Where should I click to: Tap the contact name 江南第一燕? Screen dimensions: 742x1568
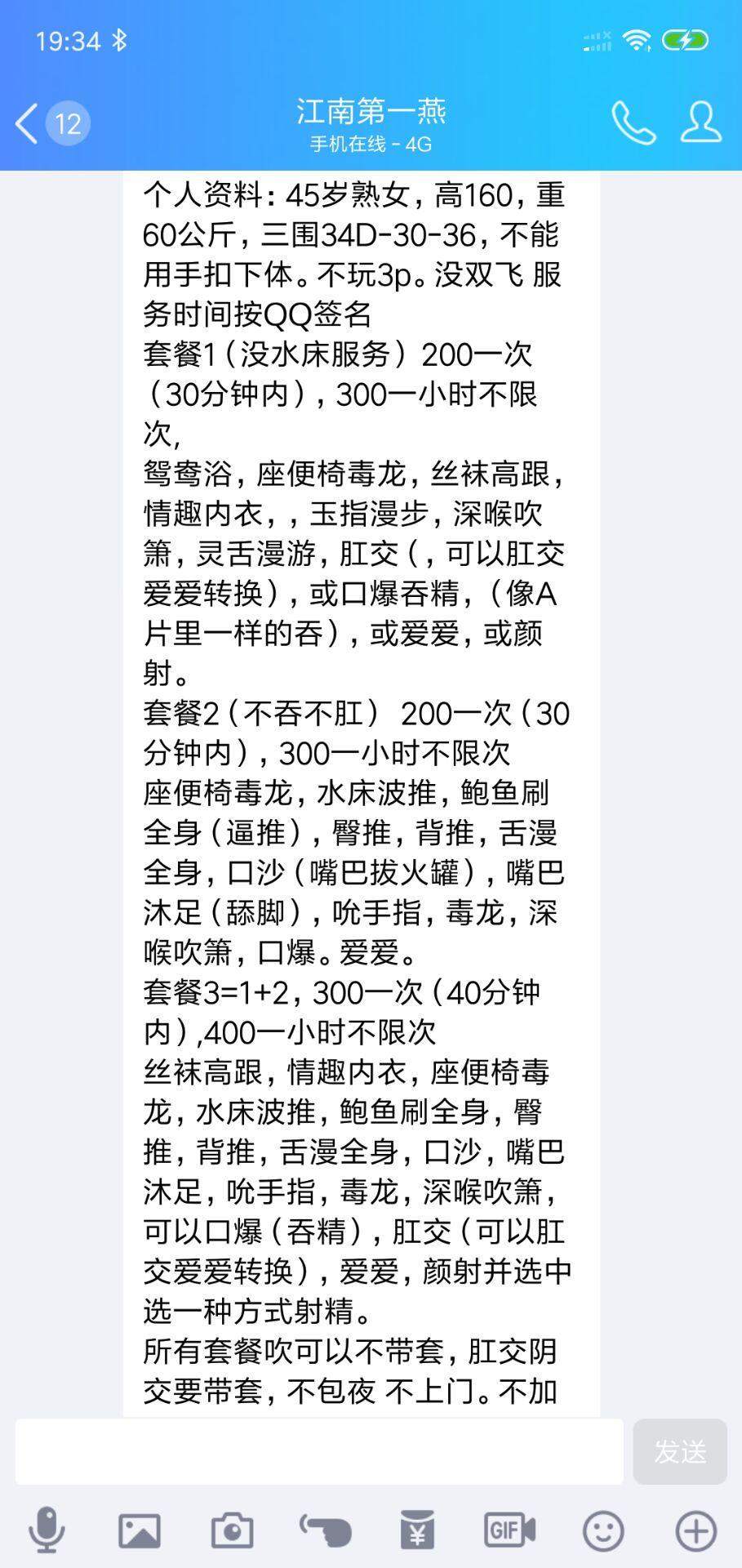click(371, 113)
